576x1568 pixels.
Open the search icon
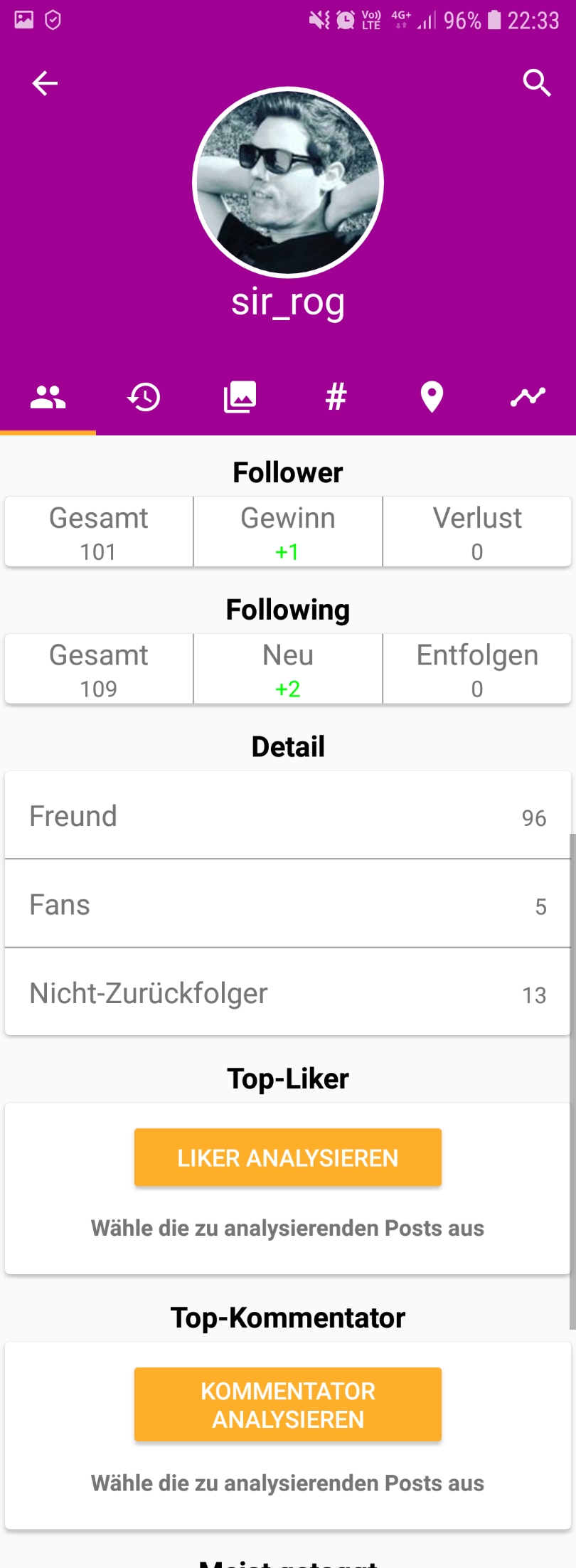538,83
